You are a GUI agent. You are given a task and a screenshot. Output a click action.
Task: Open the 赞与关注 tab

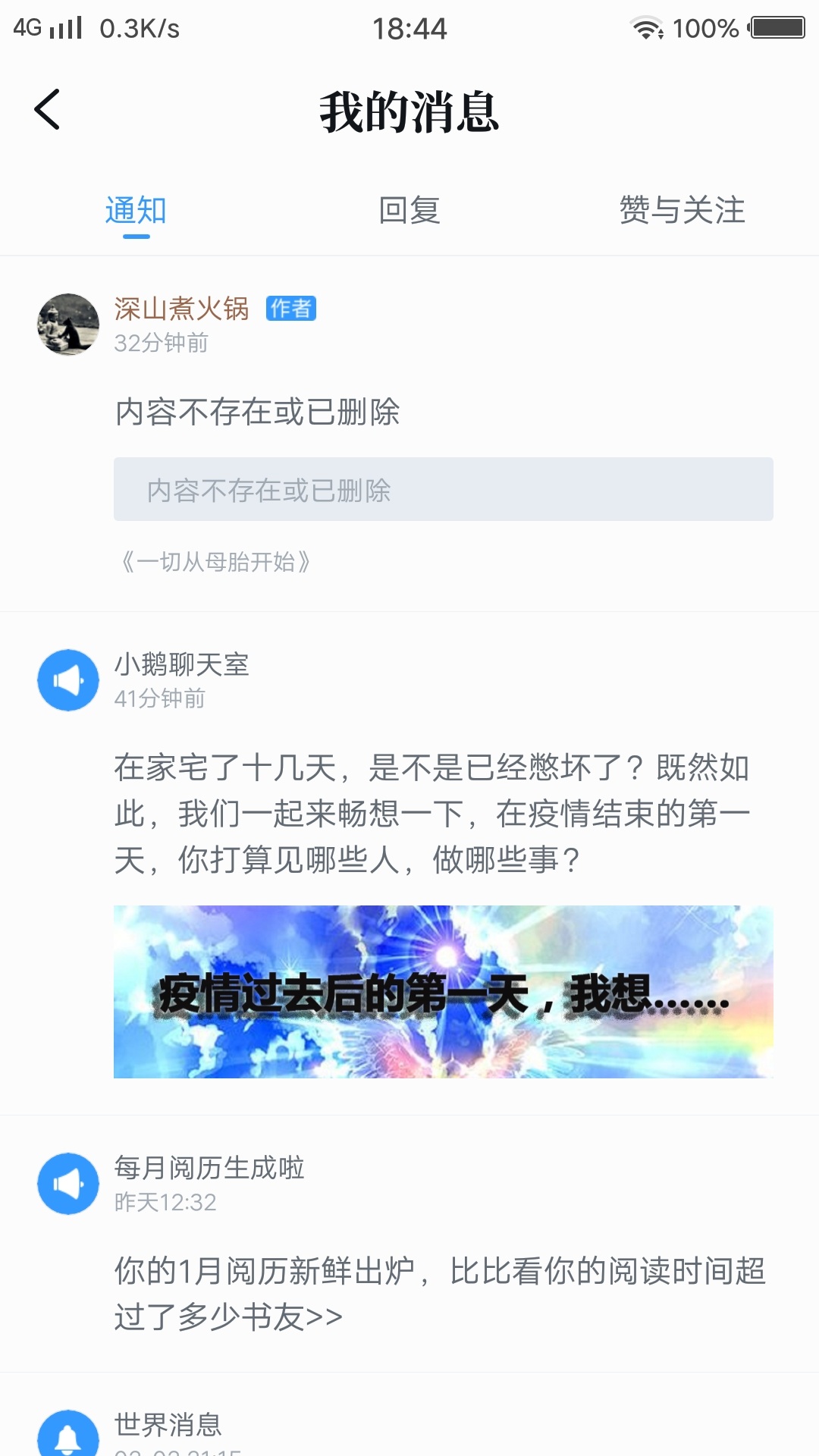click(682, 210)
